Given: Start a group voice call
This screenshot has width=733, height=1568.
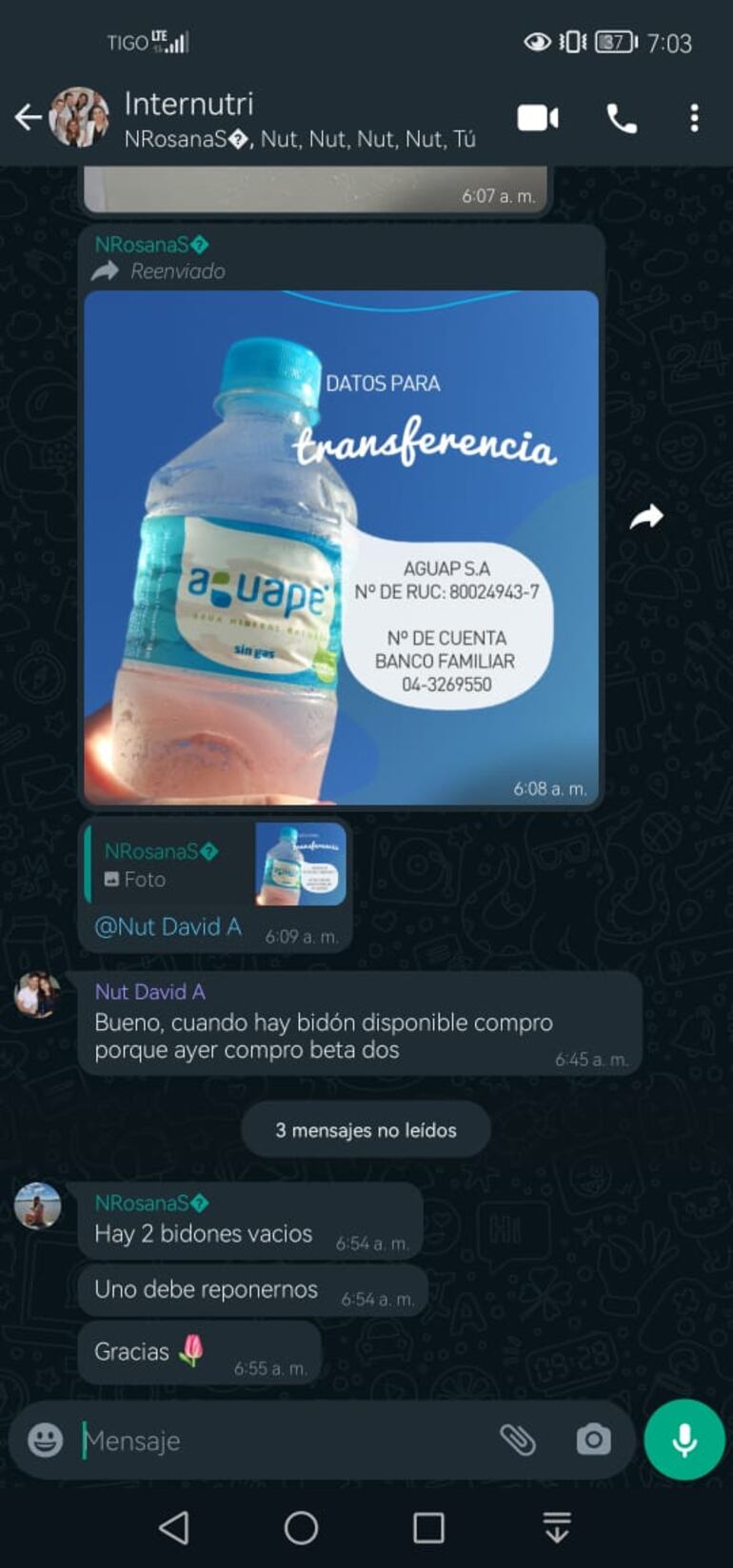Looking at the screenshot, I should pos(622,118).
